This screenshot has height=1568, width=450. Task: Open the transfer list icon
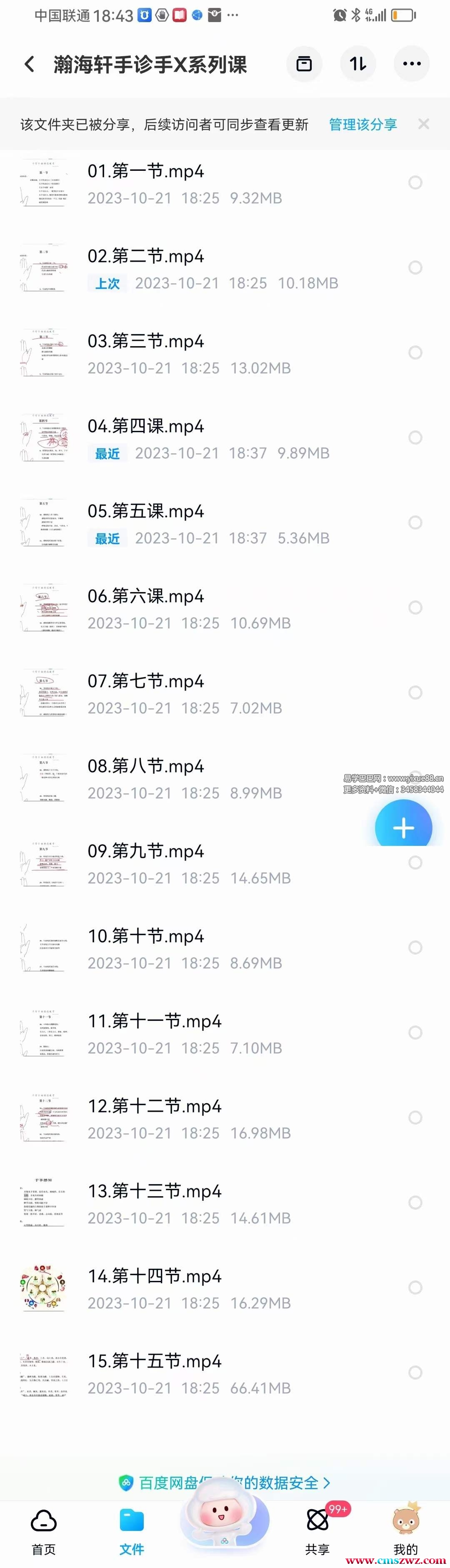pos(304,64)
